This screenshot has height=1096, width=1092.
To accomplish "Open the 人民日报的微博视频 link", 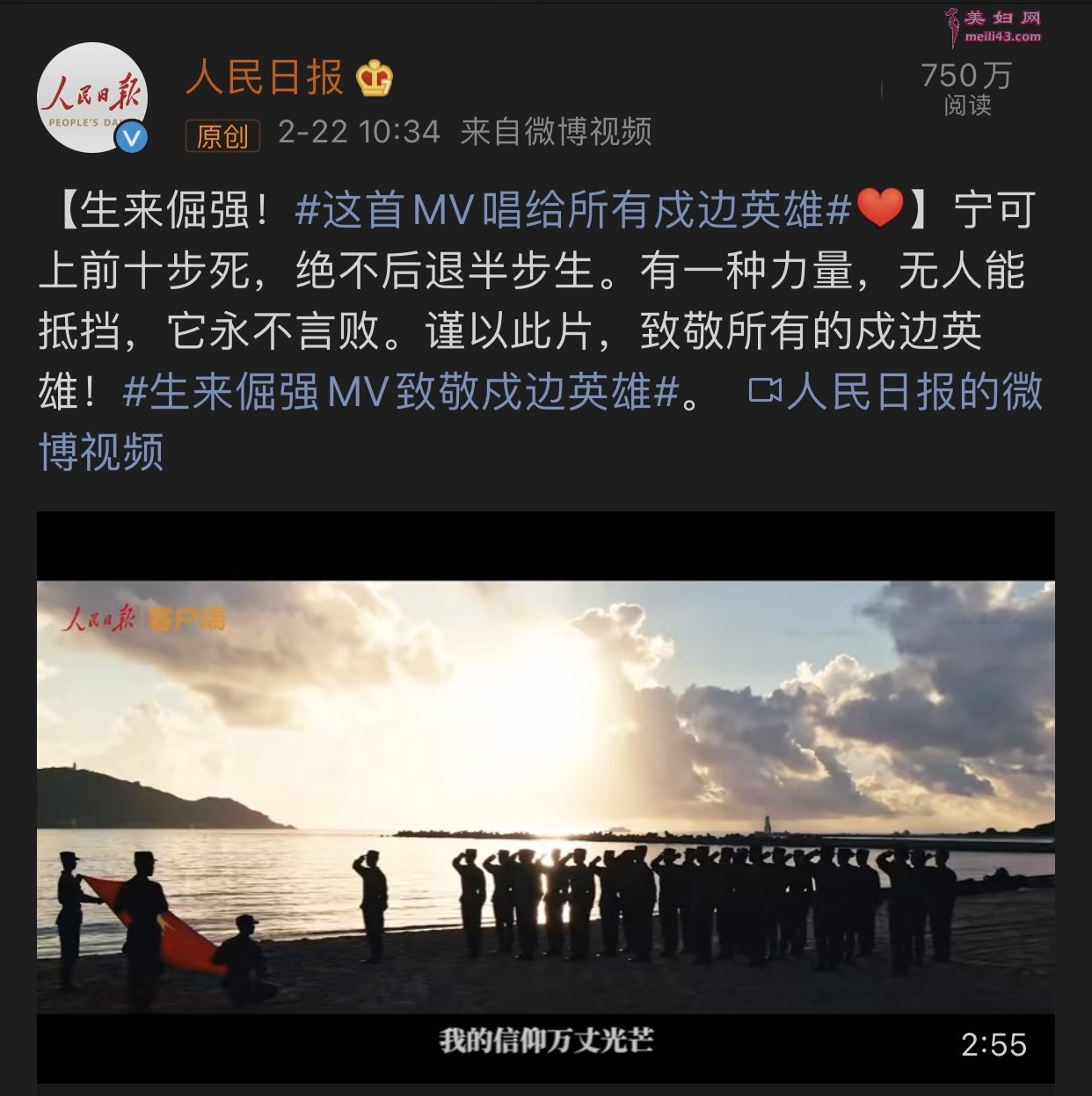I will (895, 392).
